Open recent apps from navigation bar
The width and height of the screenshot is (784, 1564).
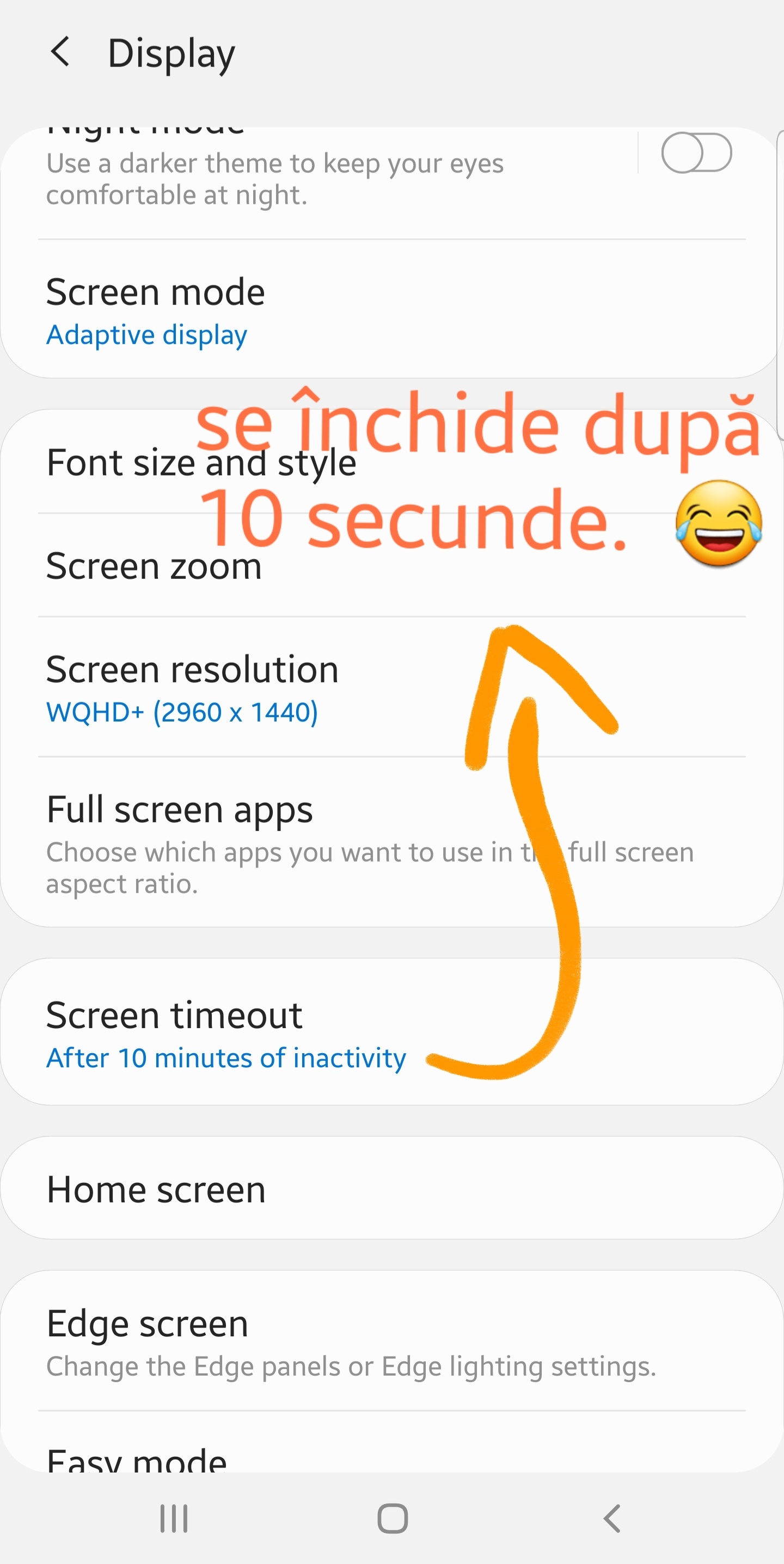pos(174,1518)
